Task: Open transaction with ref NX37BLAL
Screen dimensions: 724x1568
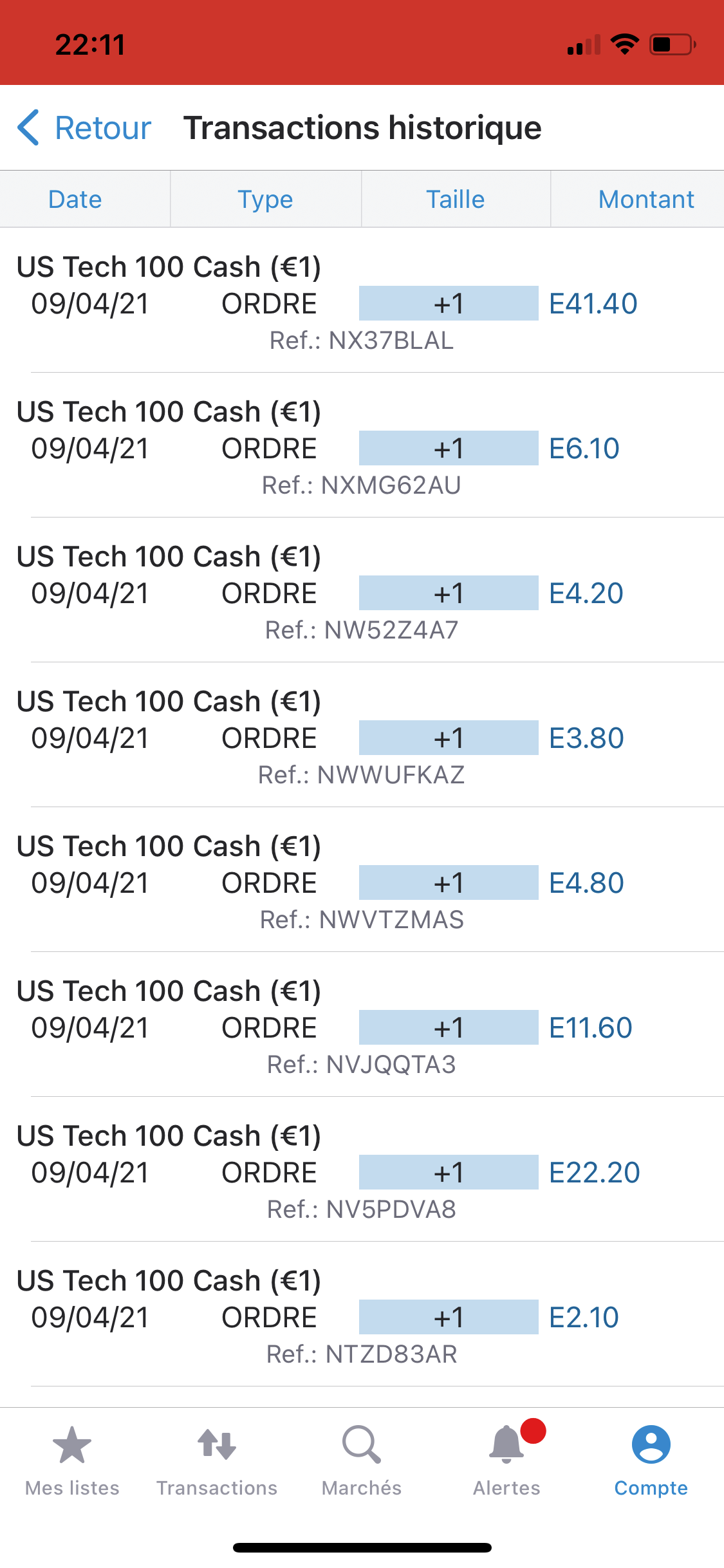Action: pyautogui.click(x=362, y=303)
